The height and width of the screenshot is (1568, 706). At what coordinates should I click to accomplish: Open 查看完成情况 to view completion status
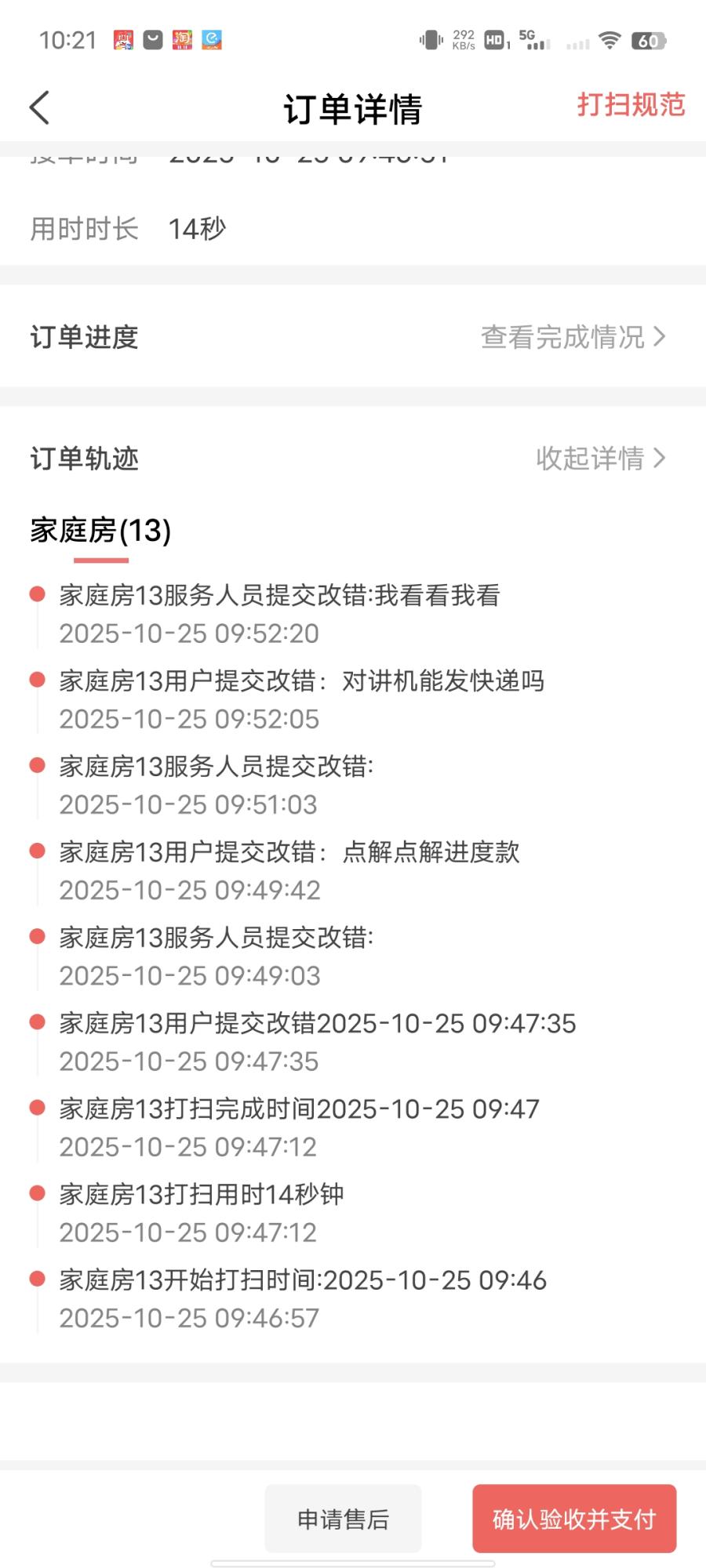pos(573,337)
